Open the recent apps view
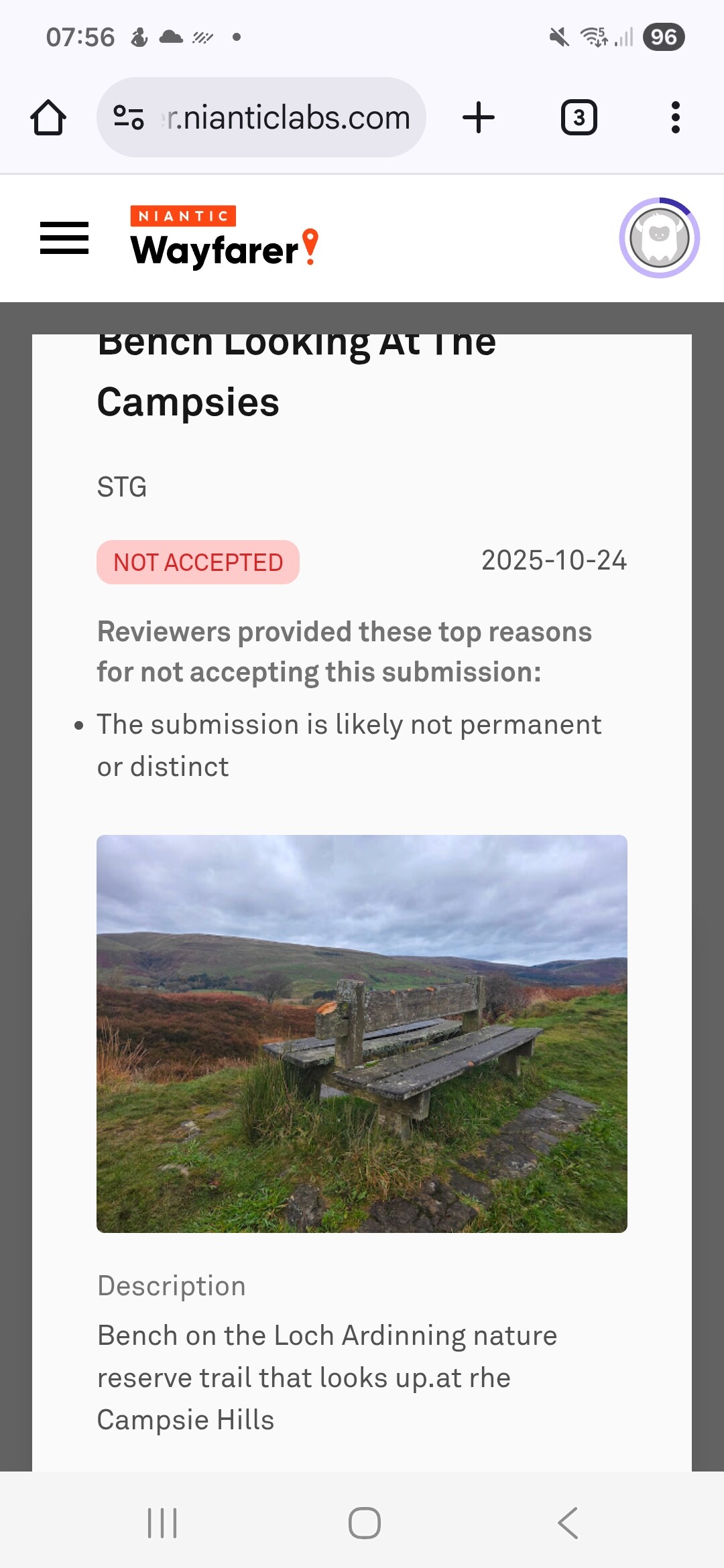The image size is (724, 1568). tap(162, 1523)
